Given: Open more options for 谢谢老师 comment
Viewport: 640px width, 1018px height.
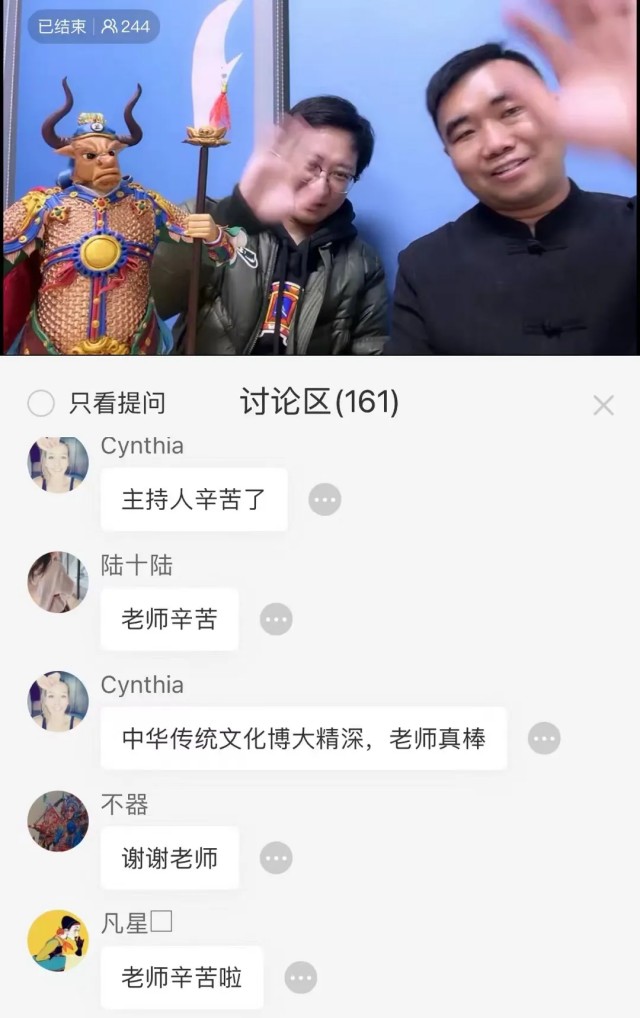Looking at the screenshot, I should coord(276,858).
